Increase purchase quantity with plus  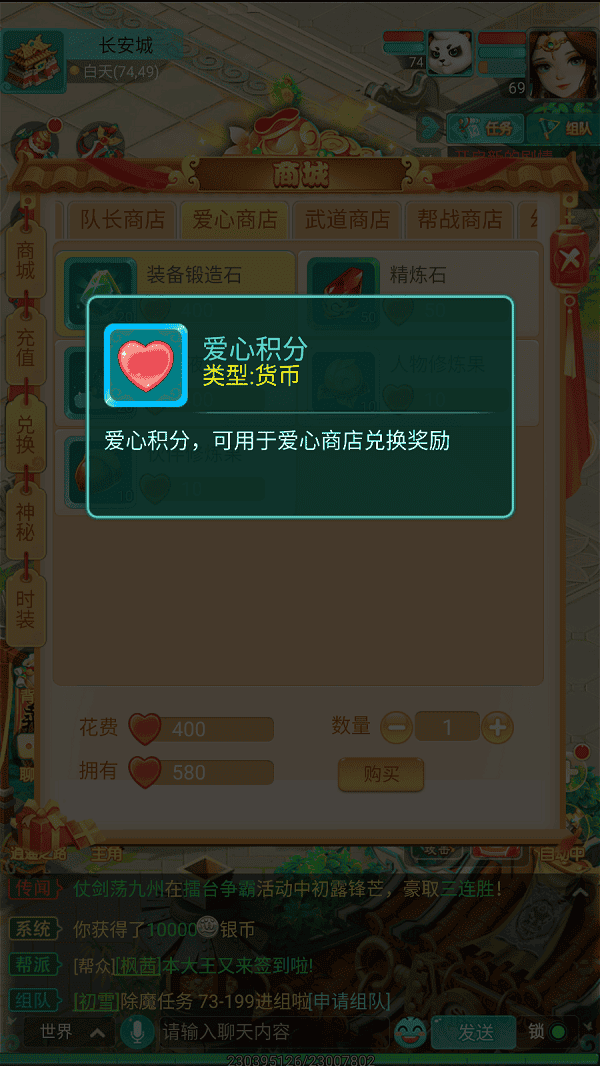pos(497,727)
